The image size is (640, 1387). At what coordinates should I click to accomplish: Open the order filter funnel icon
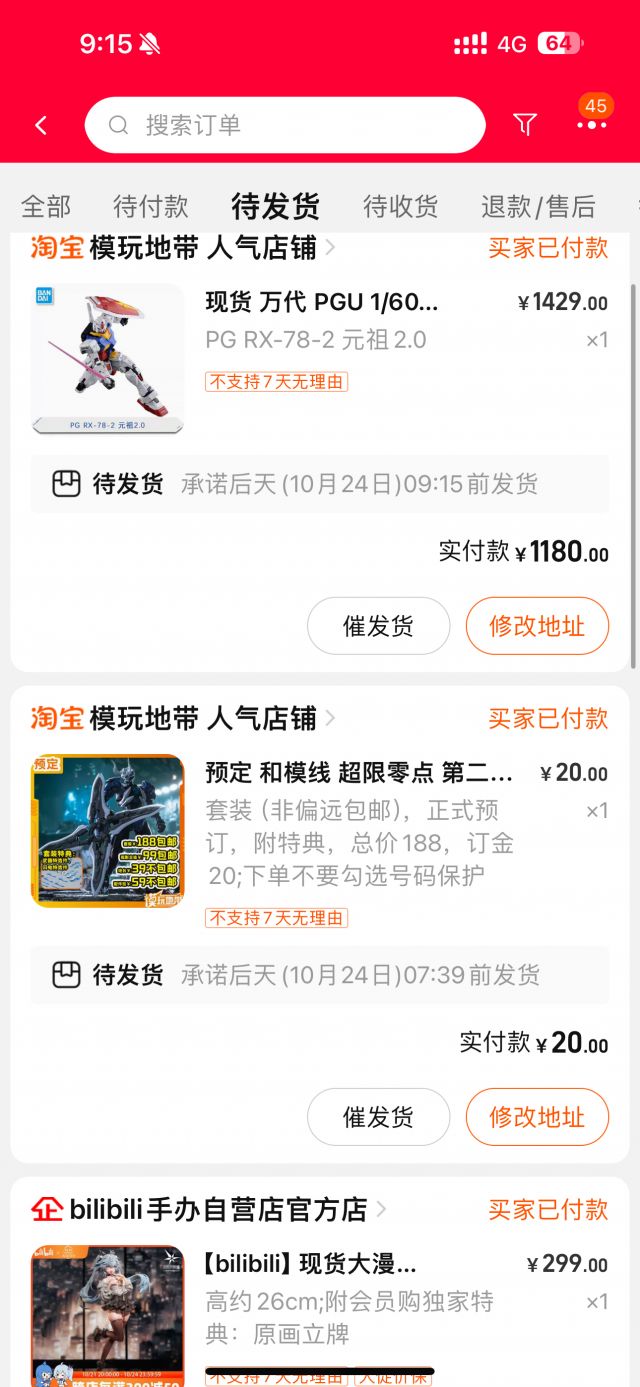tap(525, 124)
